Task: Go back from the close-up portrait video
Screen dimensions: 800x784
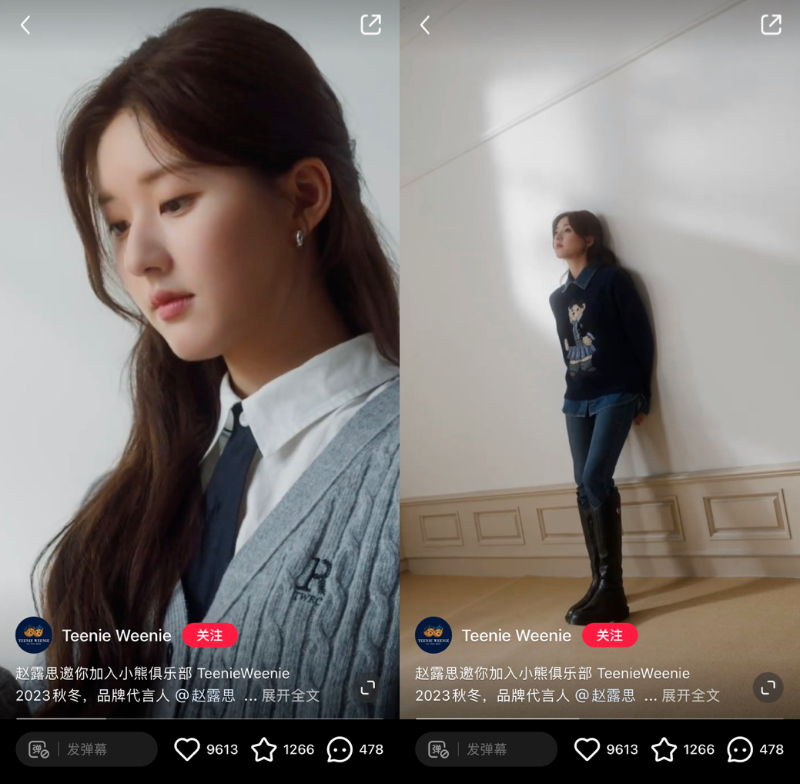Action: [x=26, y=25]
